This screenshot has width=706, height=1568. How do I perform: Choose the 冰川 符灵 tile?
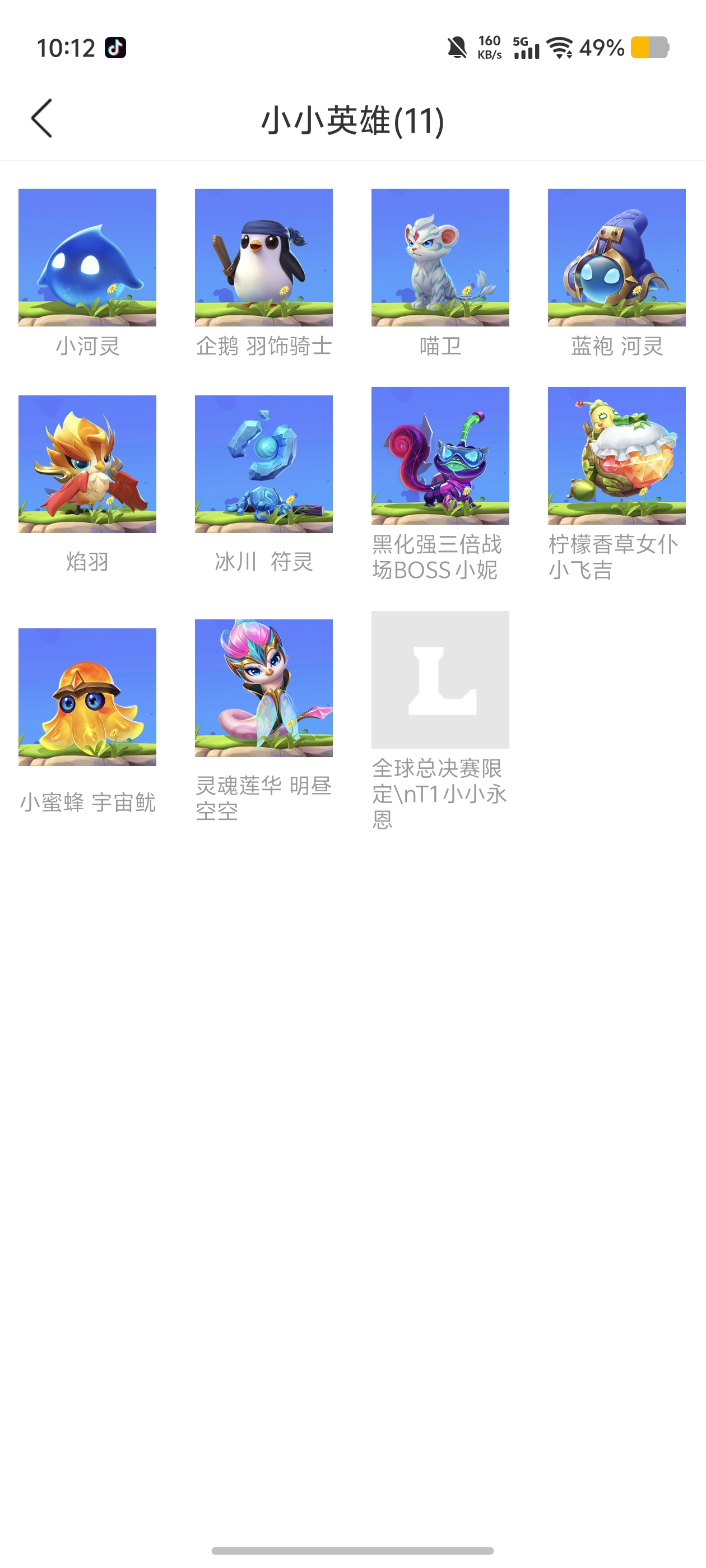(x=264, y=464)
